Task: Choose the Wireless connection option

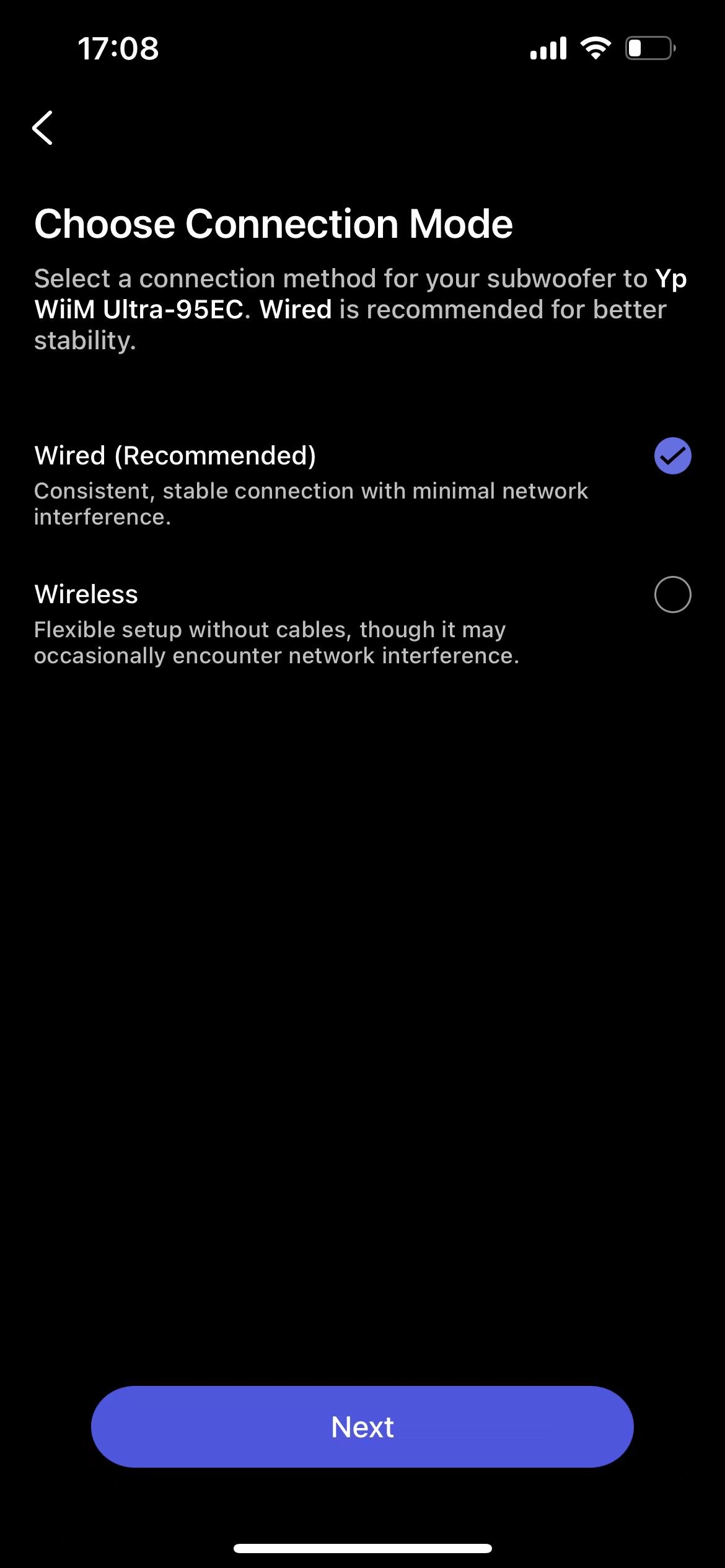Action: click(x=362, y=623)
